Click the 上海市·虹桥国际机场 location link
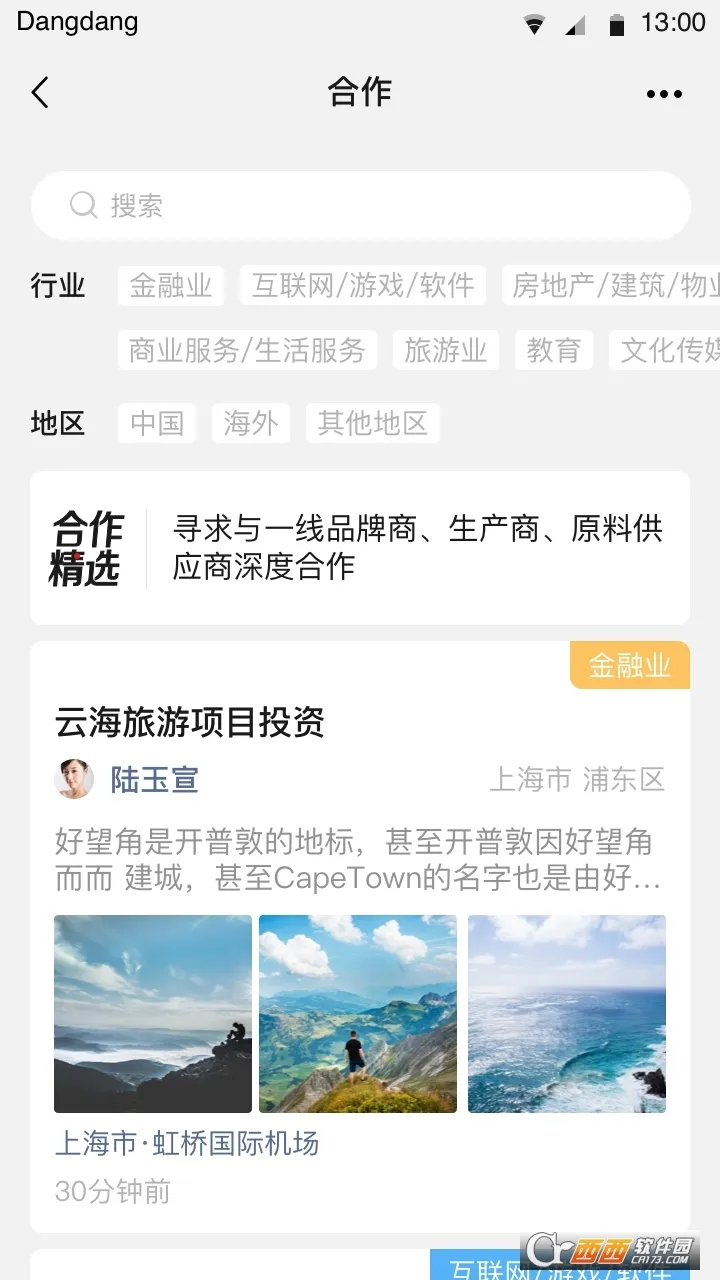Screen dimensions: 720x1280 coord(186,1144)
